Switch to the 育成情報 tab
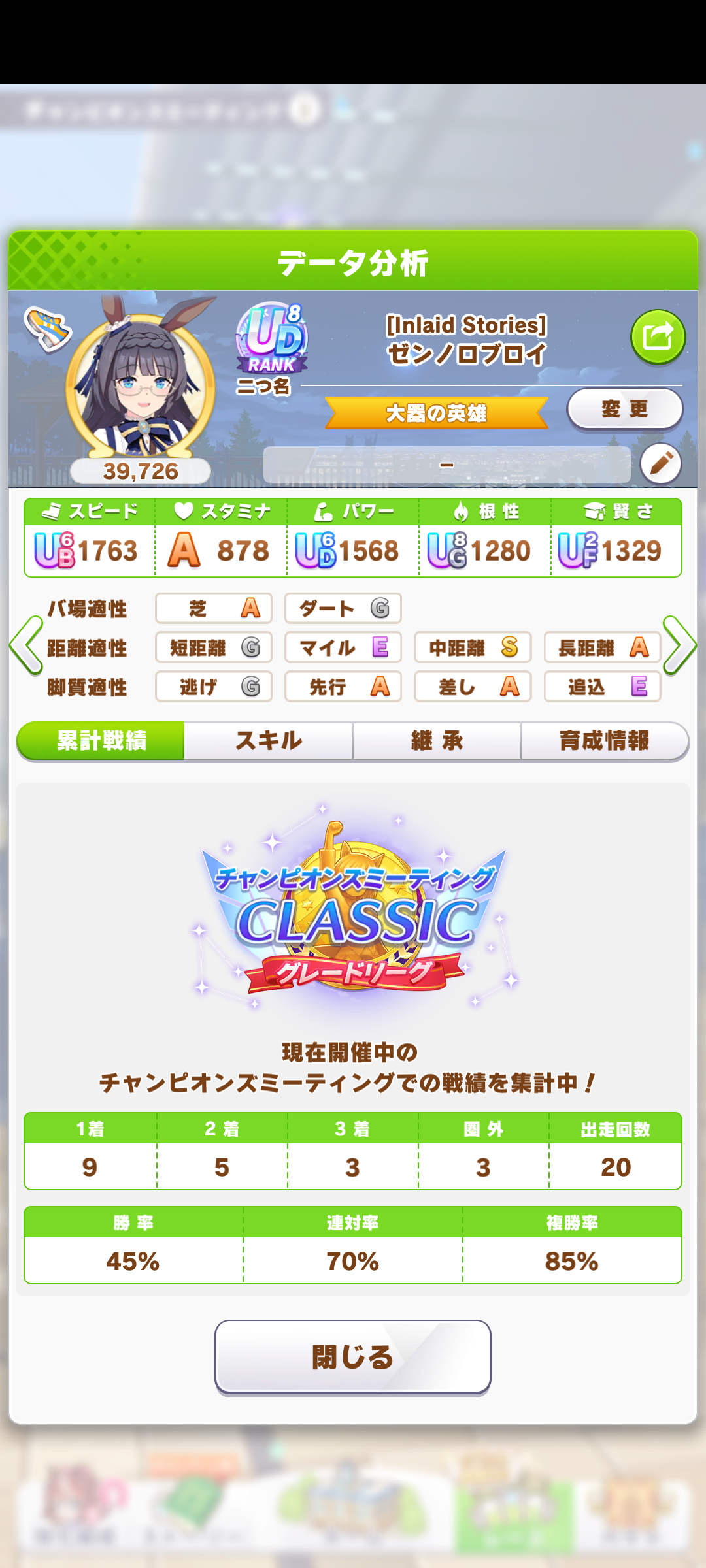Viewport: 706px width, 1568px height. (605, 741)
